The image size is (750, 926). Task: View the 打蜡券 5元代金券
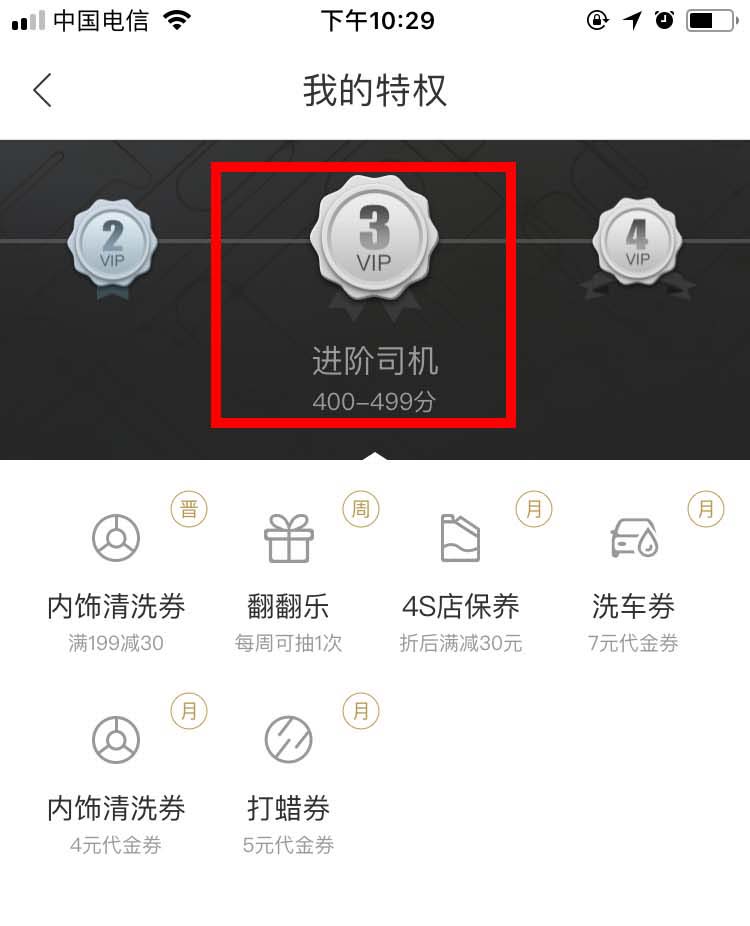(x=288, y=777)
